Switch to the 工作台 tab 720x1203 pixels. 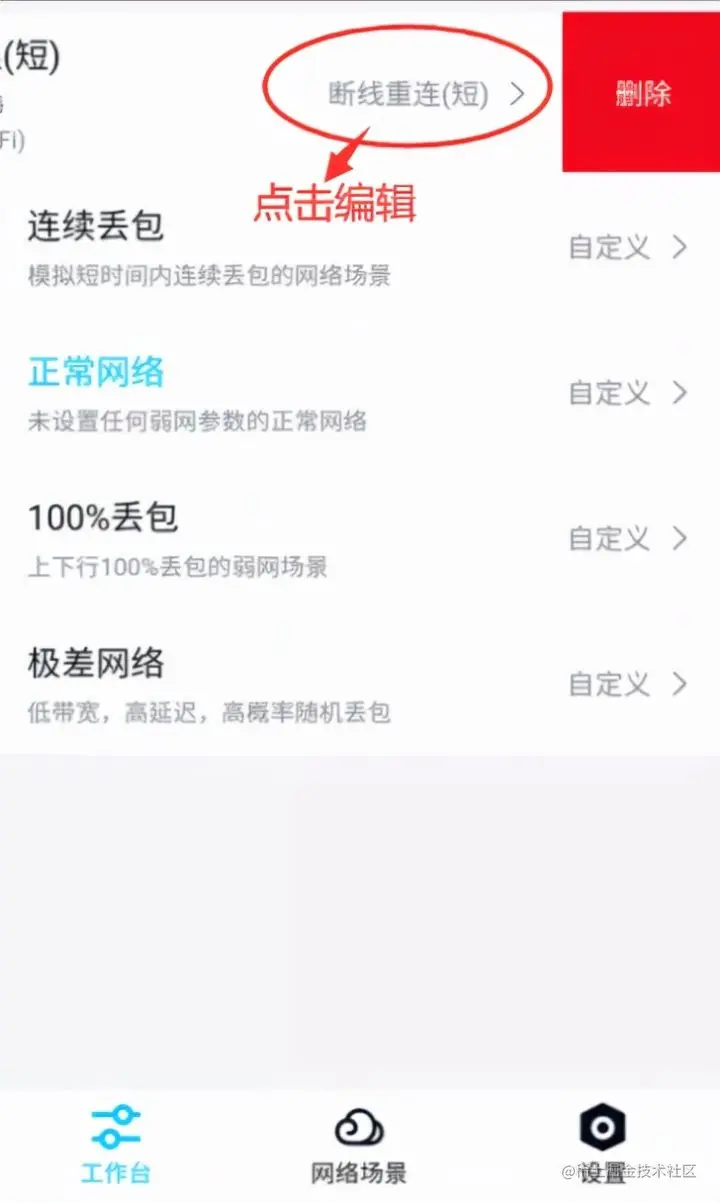pos(116,1145)
